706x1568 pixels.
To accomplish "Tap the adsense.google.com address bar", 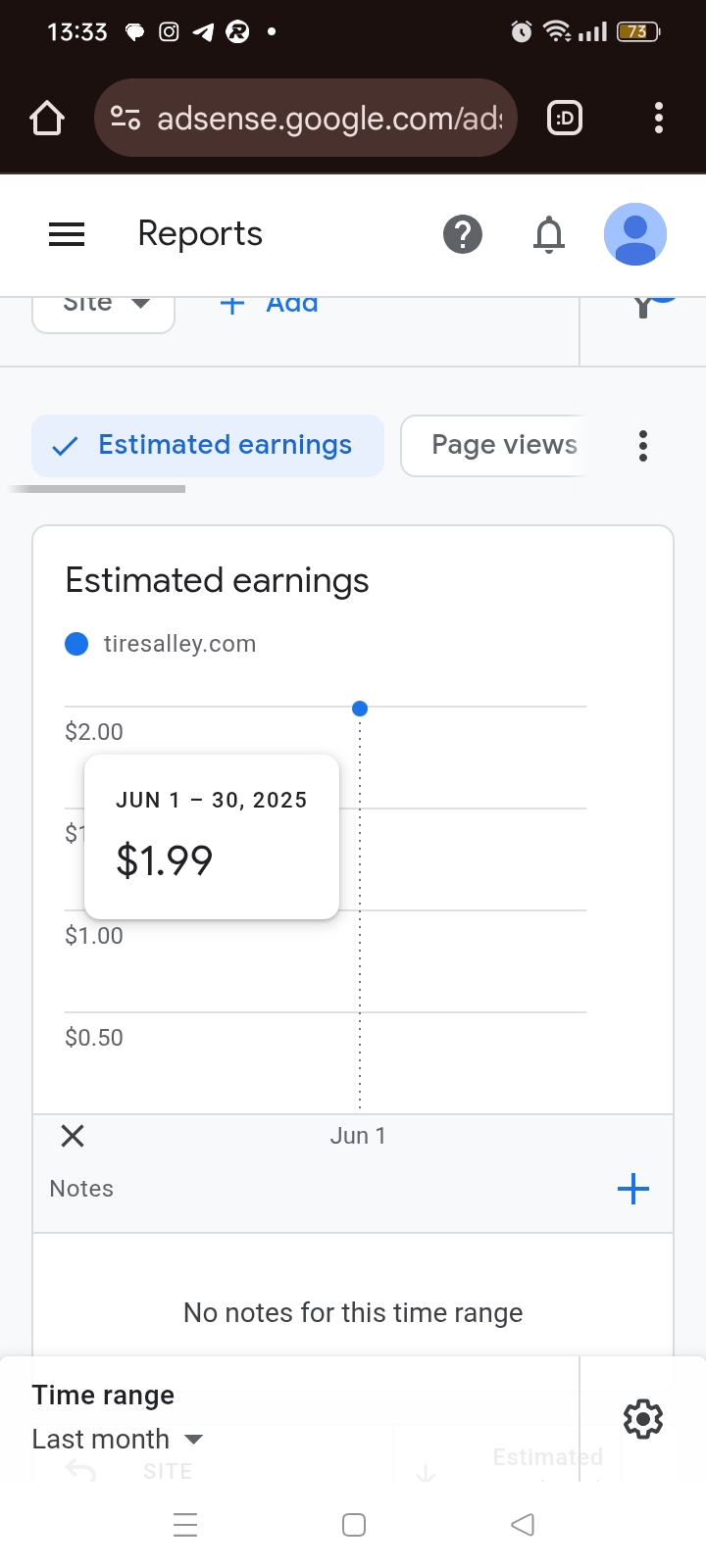I will coord(305,118).
